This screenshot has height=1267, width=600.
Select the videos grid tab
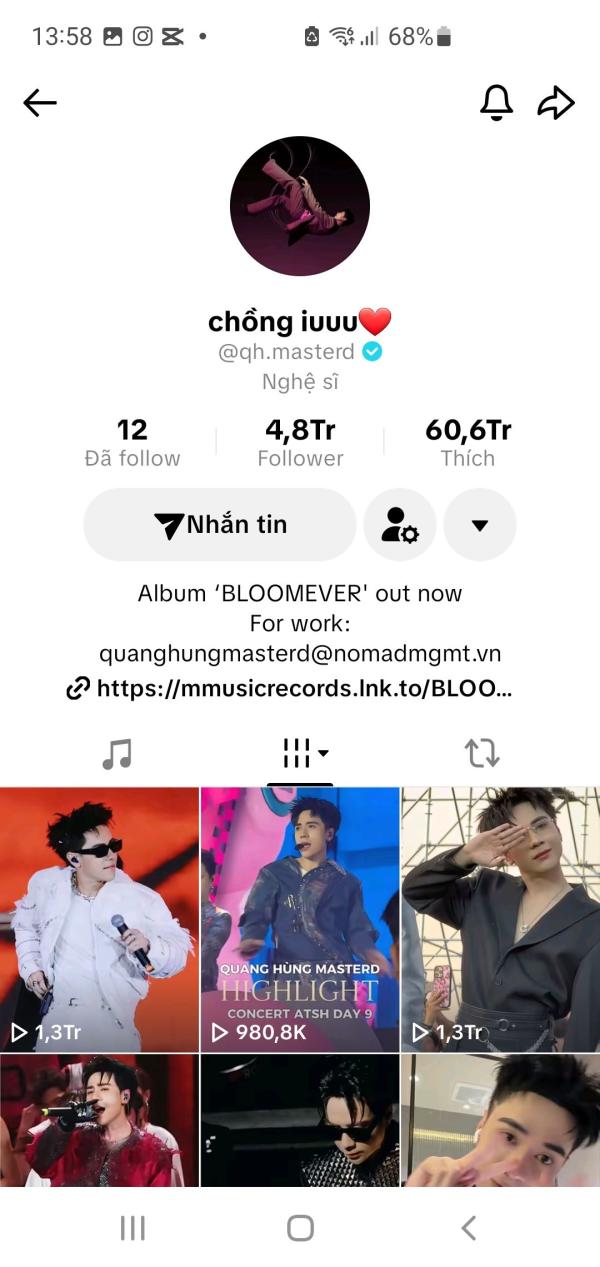click(x=300, y=753)
